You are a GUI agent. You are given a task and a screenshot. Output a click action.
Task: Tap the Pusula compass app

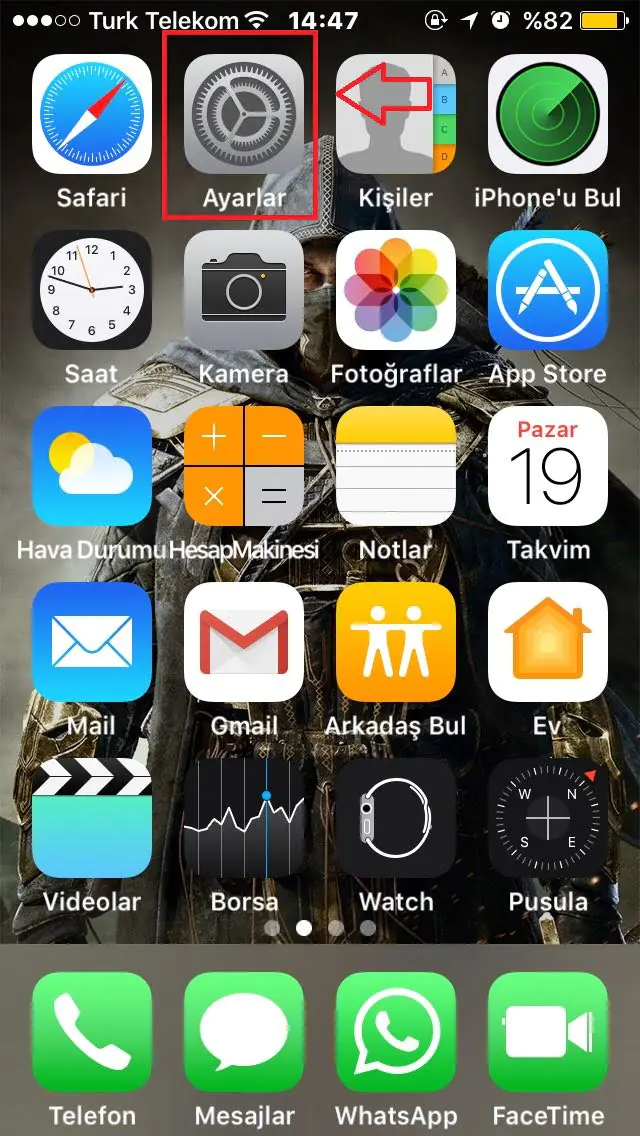click(x=548, y=818)
